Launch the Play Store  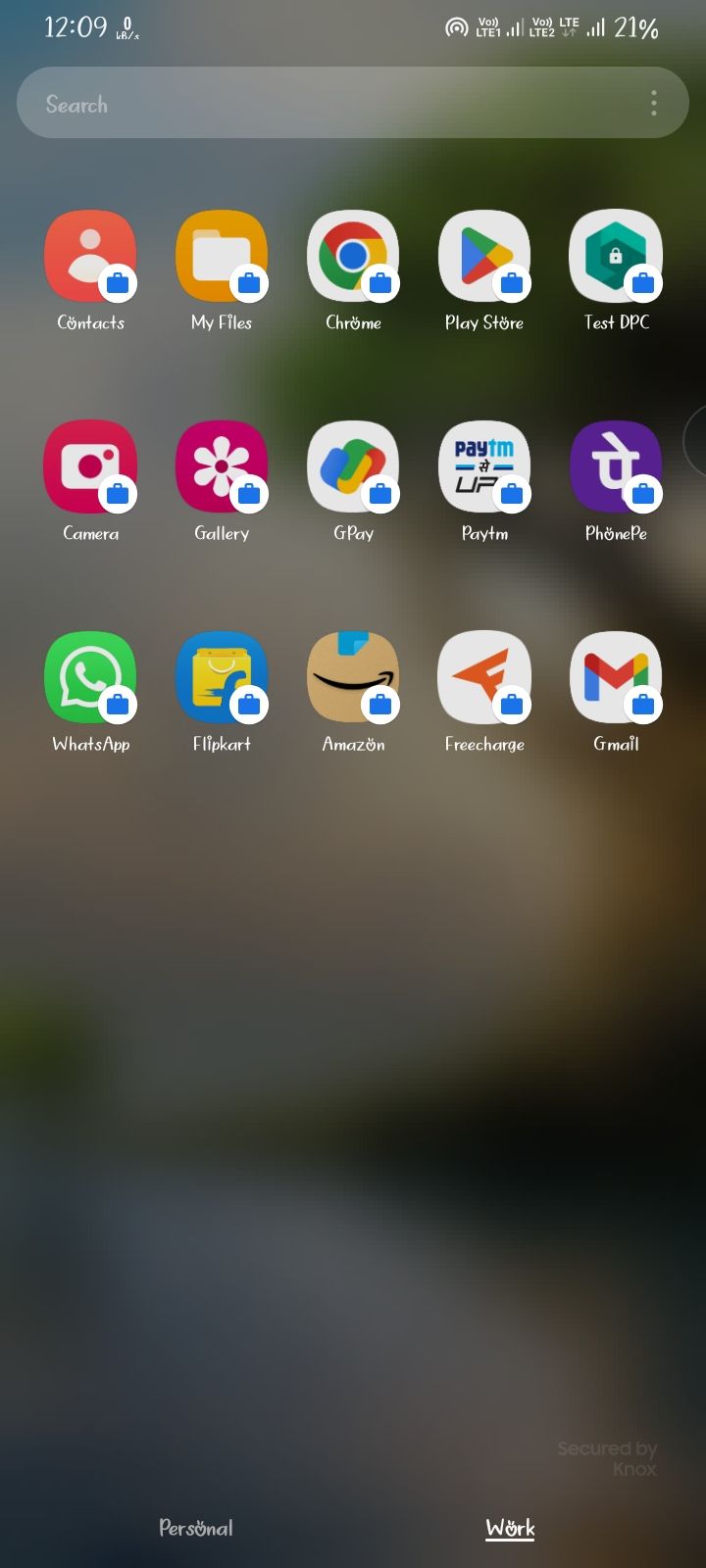coord(484,257)
